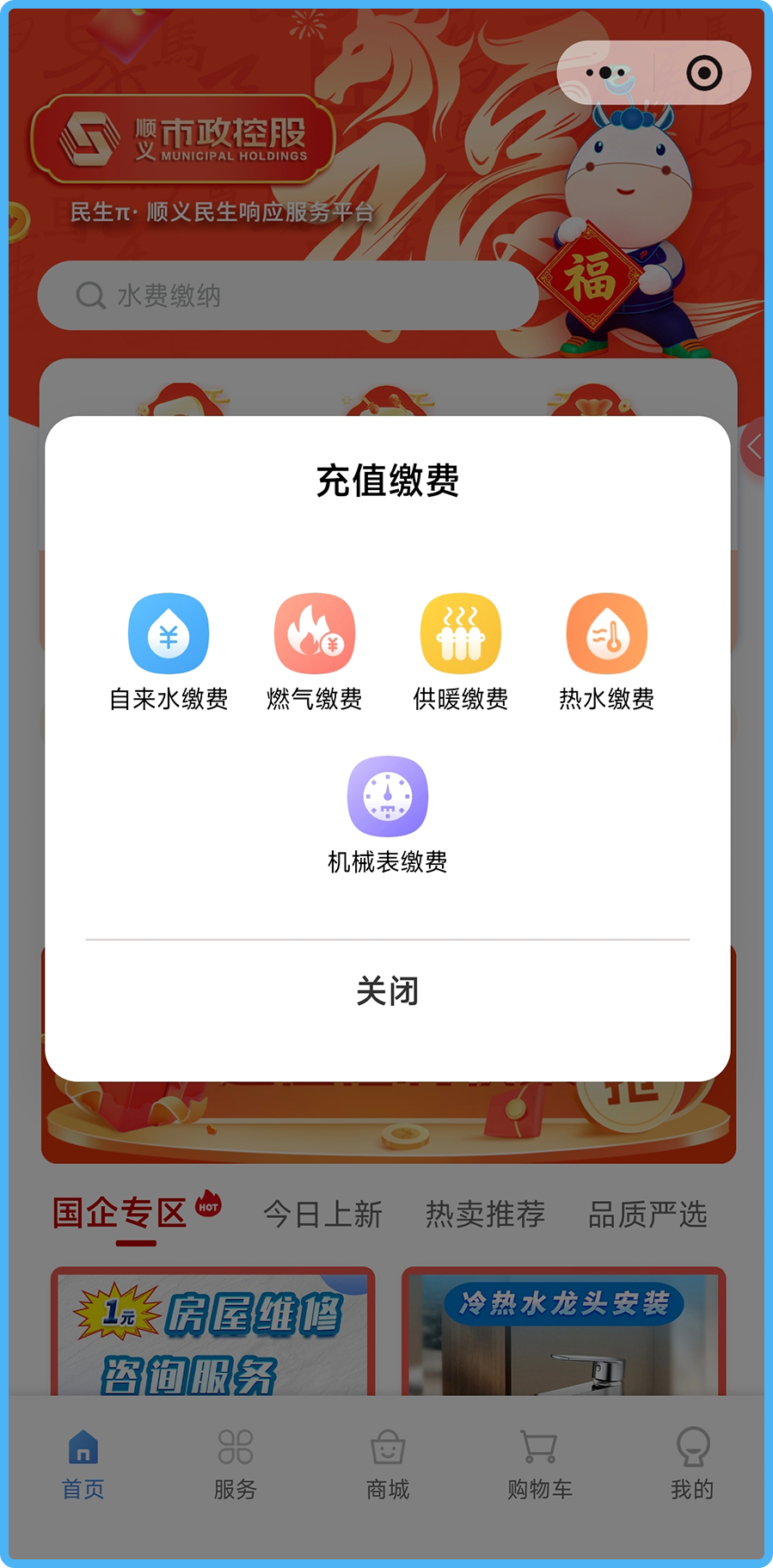
Task: Choose 供暖缴费 heating payment
Action: click(461, 652)
